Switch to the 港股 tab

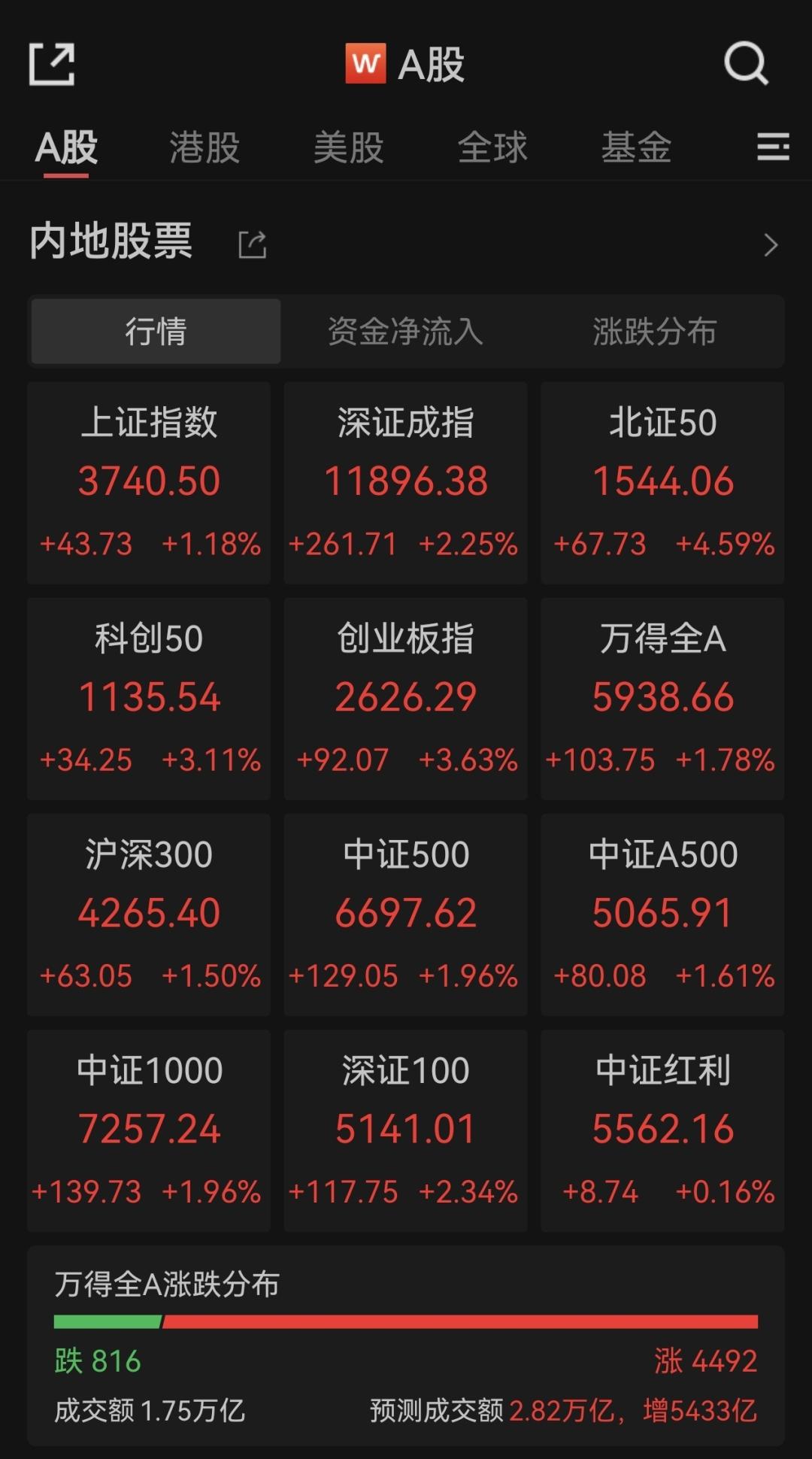pyautogui.click(x=205, y=147)
